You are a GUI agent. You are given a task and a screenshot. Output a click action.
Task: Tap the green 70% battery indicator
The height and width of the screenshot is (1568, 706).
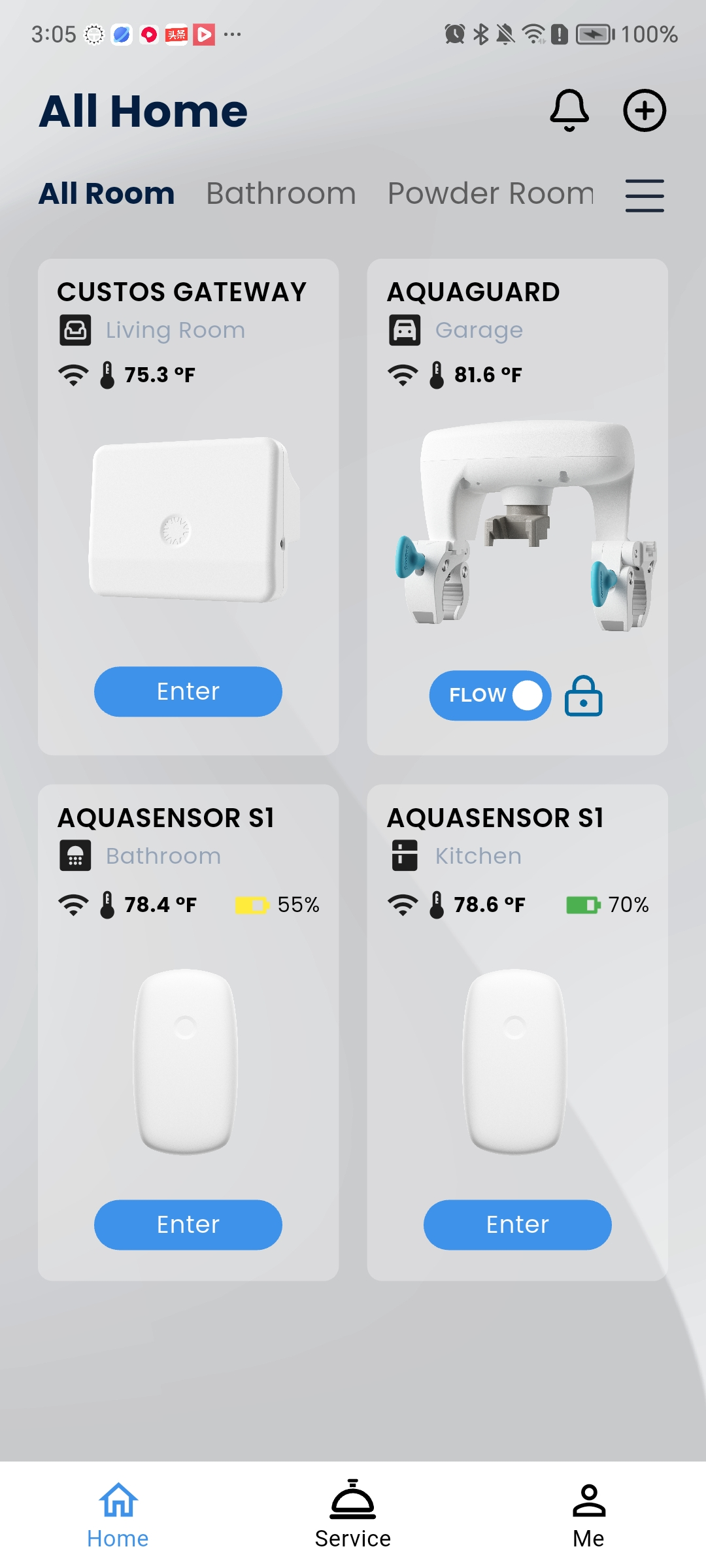(582, 905)
